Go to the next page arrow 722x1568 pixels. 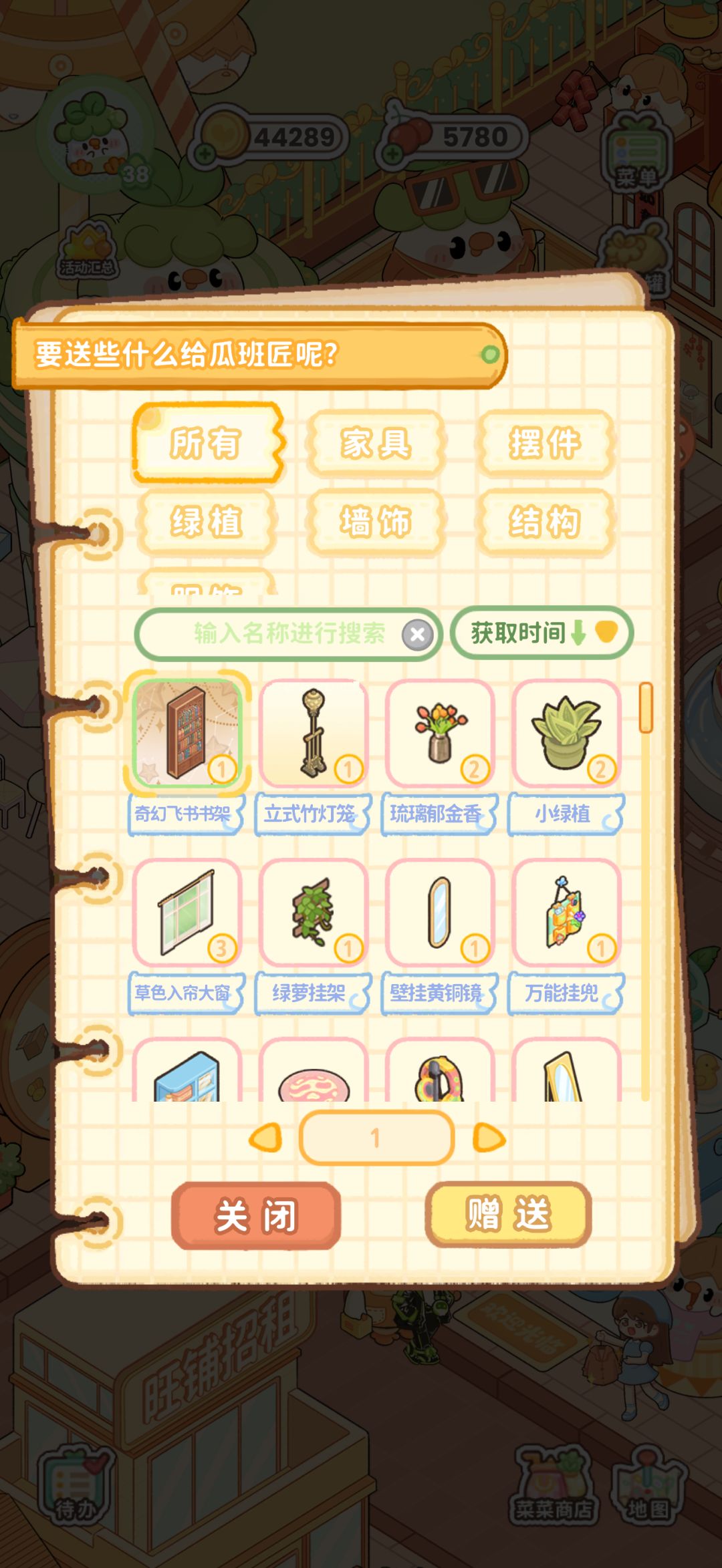[x=489, y=1138]
